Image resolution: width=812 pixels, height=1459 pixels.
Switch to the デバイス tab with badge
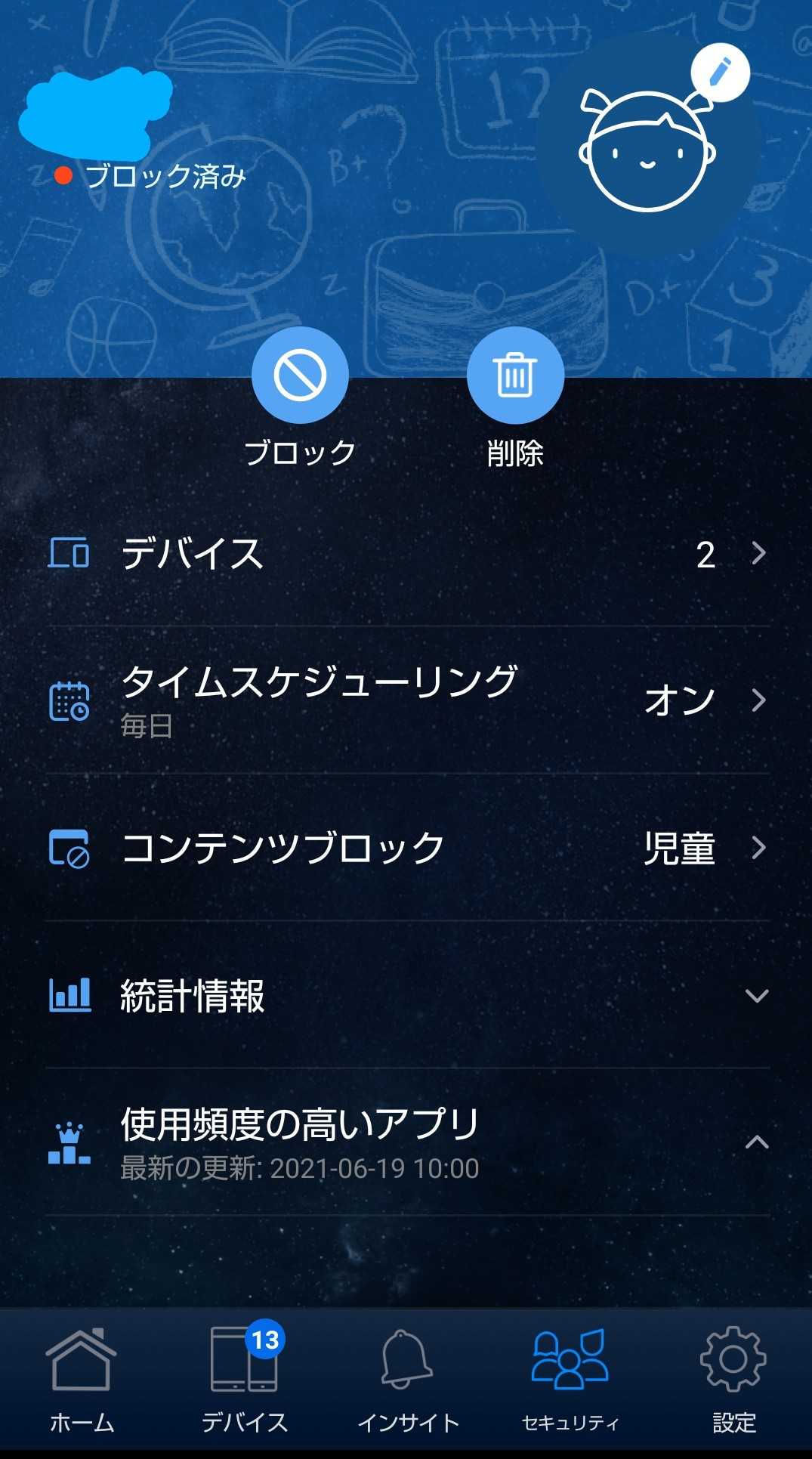point(244,1380)
